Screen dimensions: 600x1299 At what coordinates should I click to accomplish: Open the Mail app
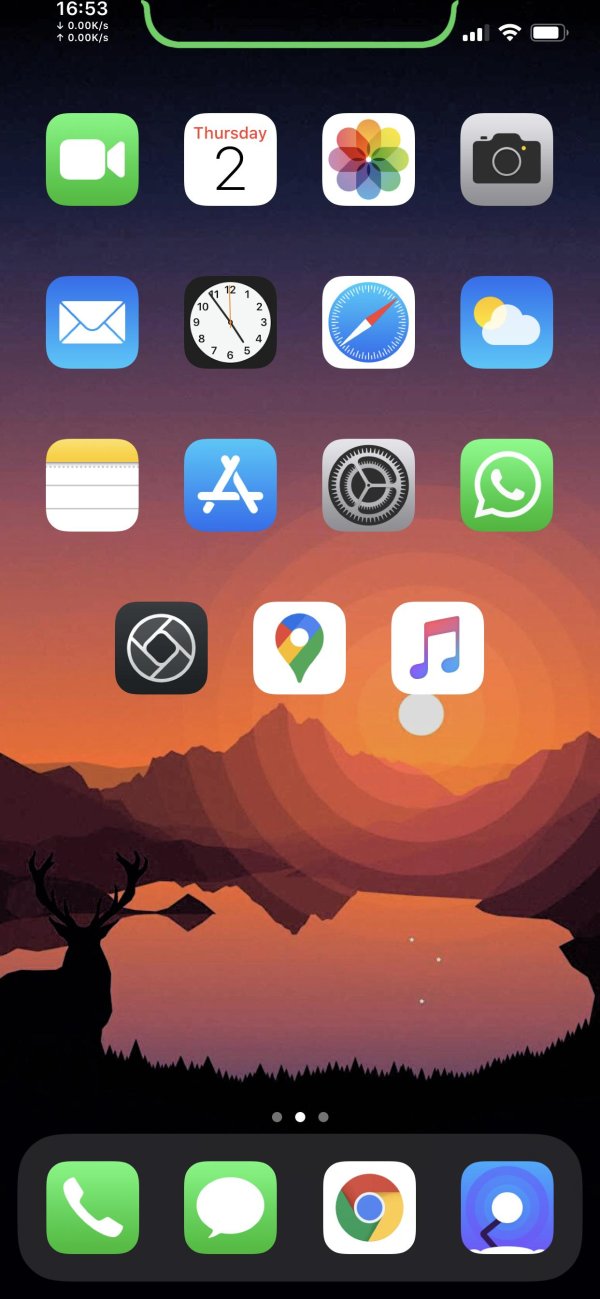(x=92, y=322)
